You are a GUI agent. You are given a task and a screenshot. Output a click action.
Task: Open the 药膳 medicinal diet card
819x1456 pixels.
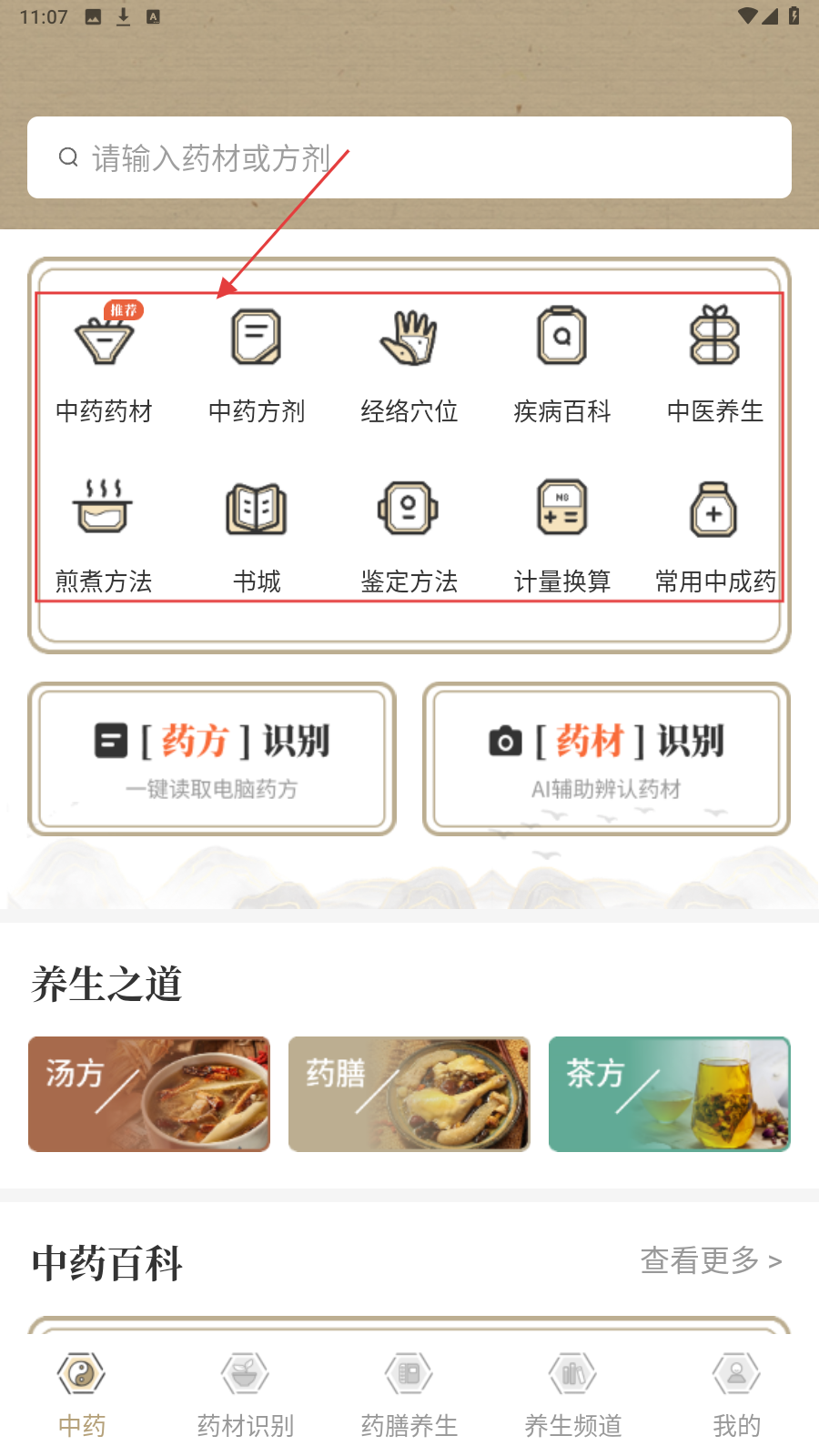pyautogui.click(x=409, y=1094)
